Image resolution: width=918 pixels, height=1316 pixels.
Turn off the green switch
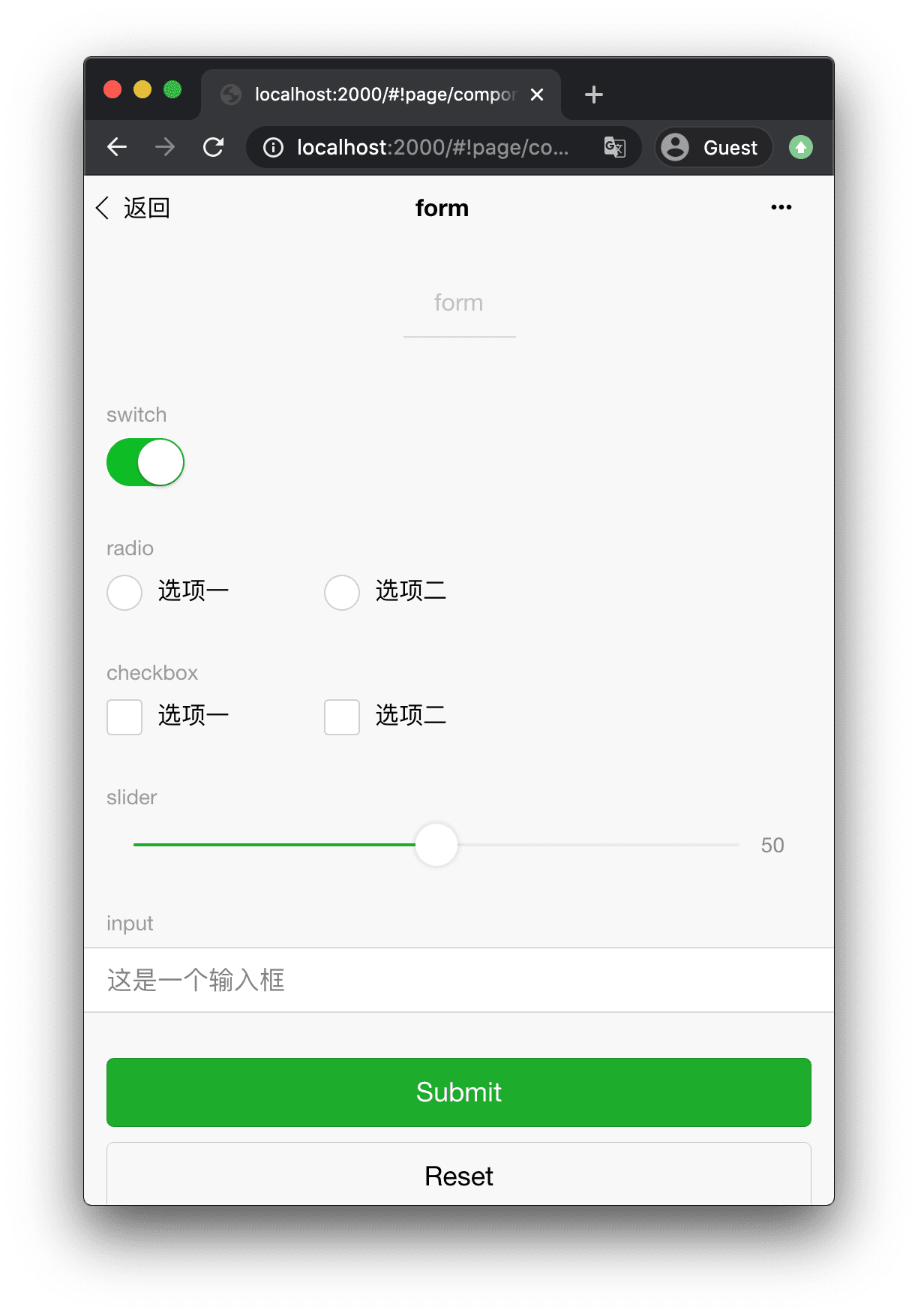[145, 462]
